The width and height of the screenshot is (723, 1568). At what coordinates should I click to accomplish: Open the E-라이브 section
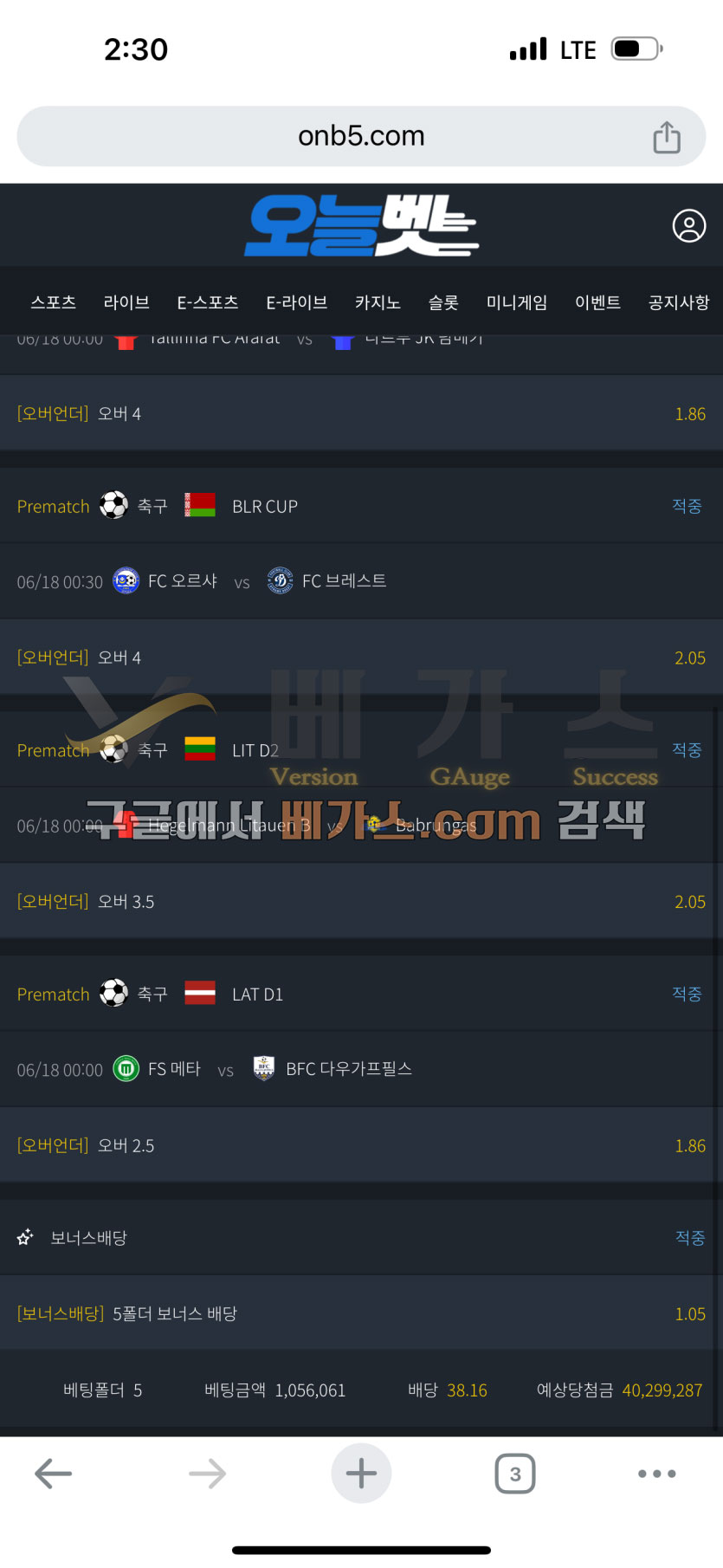pos(296,302)
